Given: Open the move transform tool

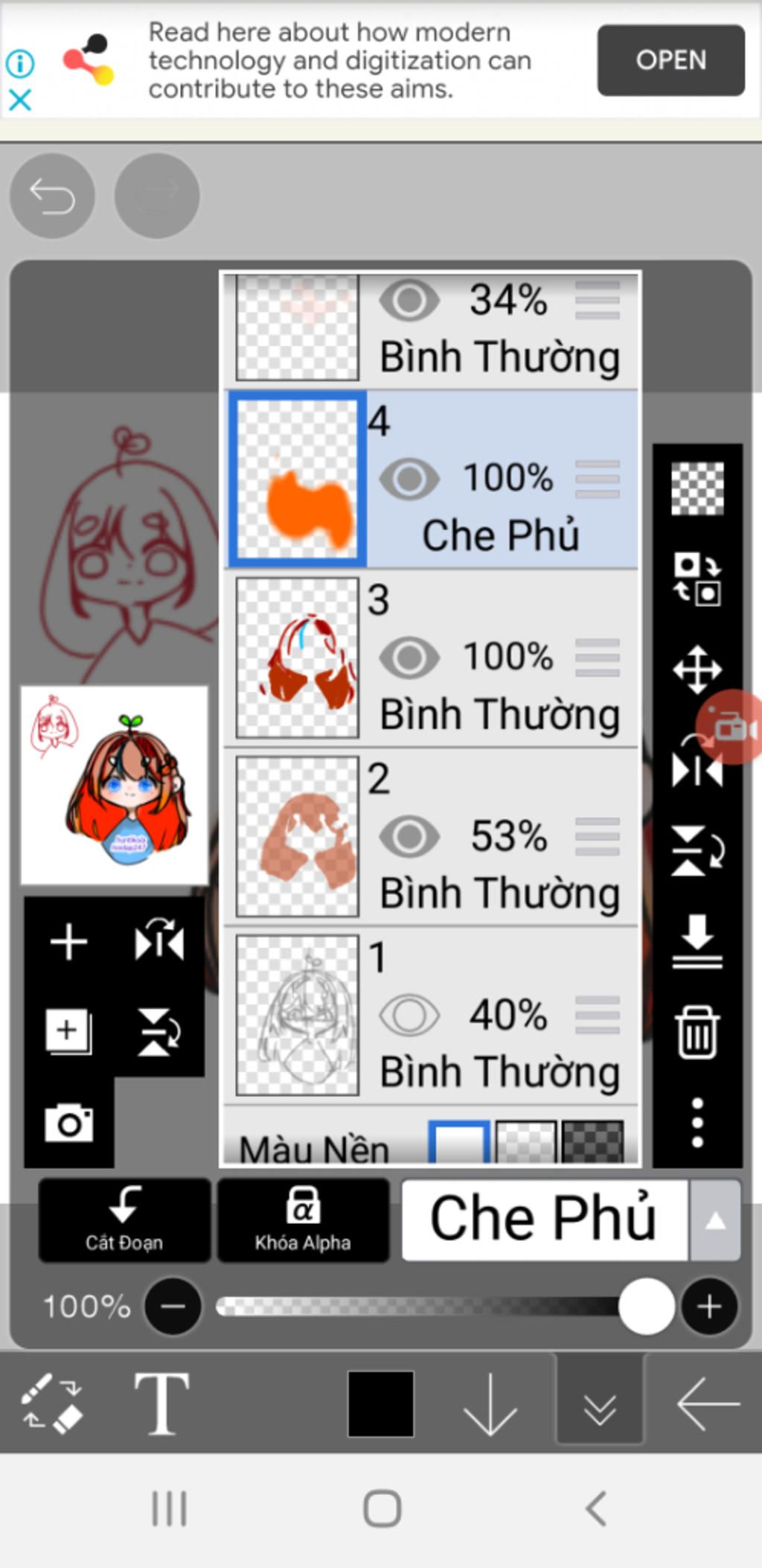Looking at the screenshot, I should pyautogui.click(x=697, y=669).
